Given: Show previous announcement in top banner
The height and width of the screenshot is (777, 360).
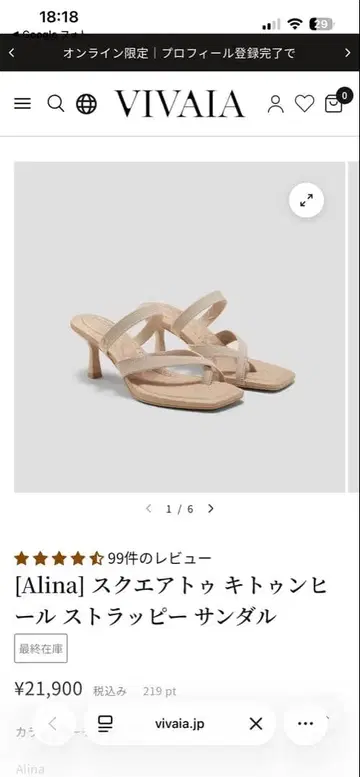Looking at the screenshot, I should tap(12, 53).
